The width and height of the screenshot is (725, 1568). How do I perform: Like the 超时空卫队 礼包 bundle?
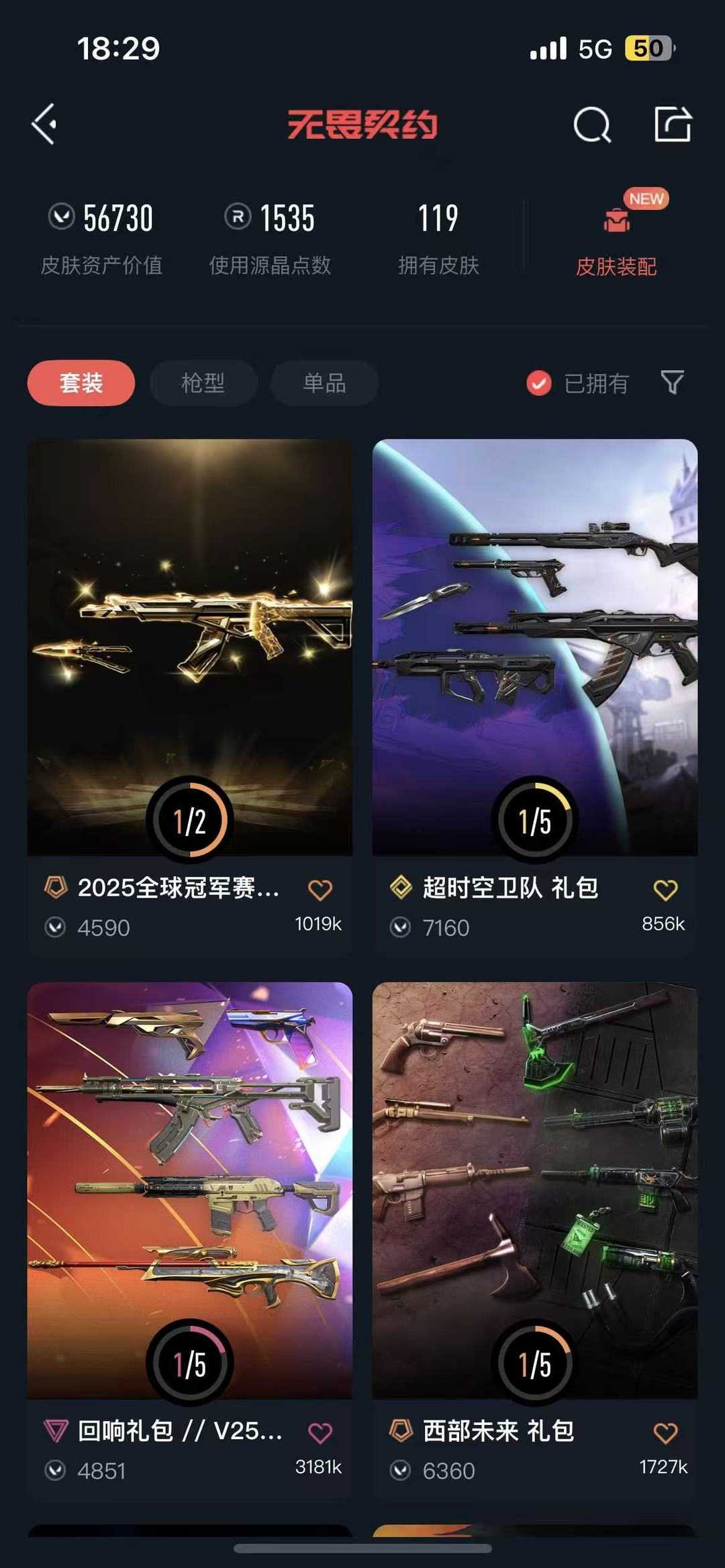pyautogui.click(x=665, y=890)
